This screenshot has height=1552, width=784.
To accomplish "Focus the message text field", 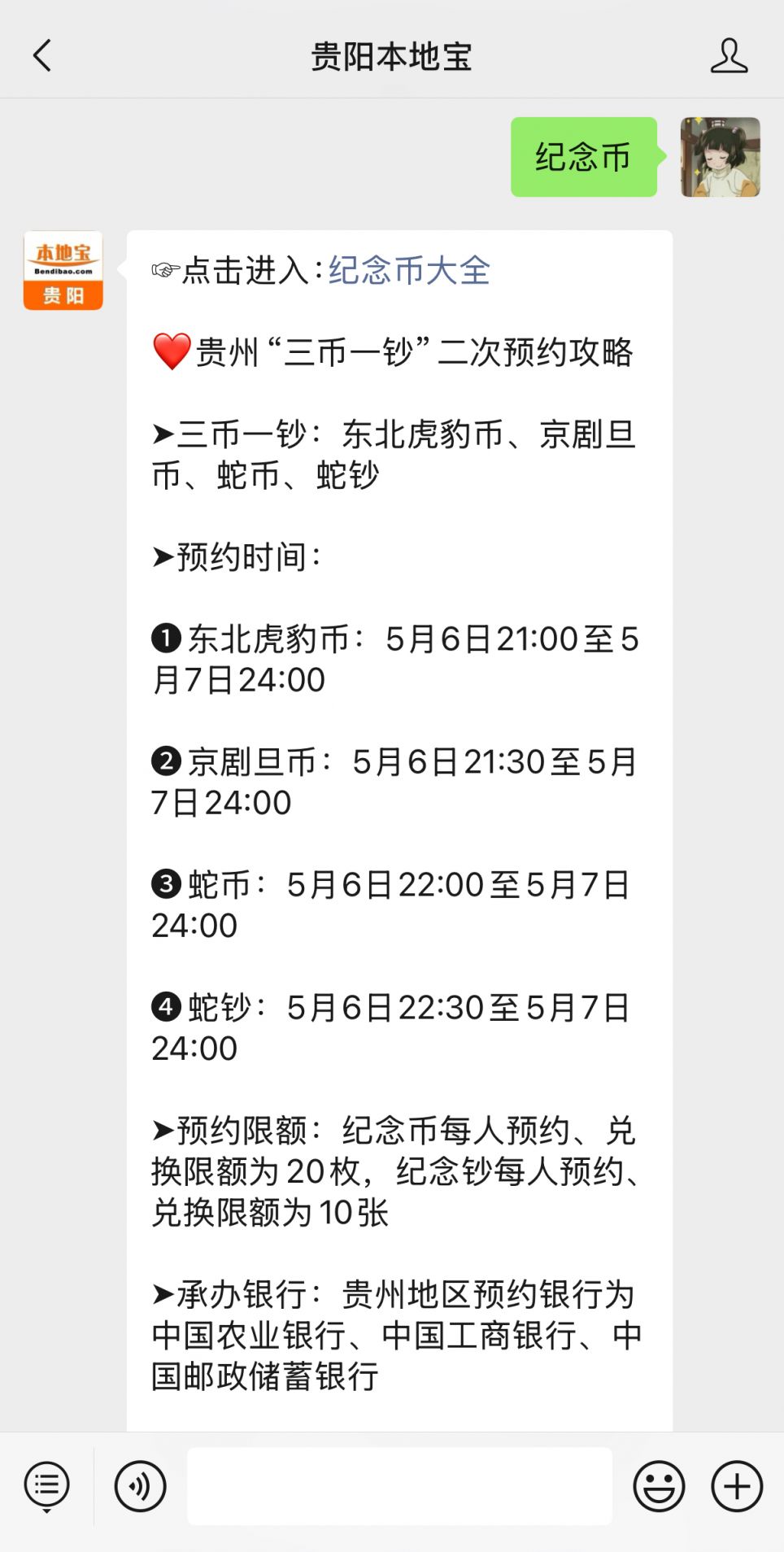I will click(x=399, y=1486).
